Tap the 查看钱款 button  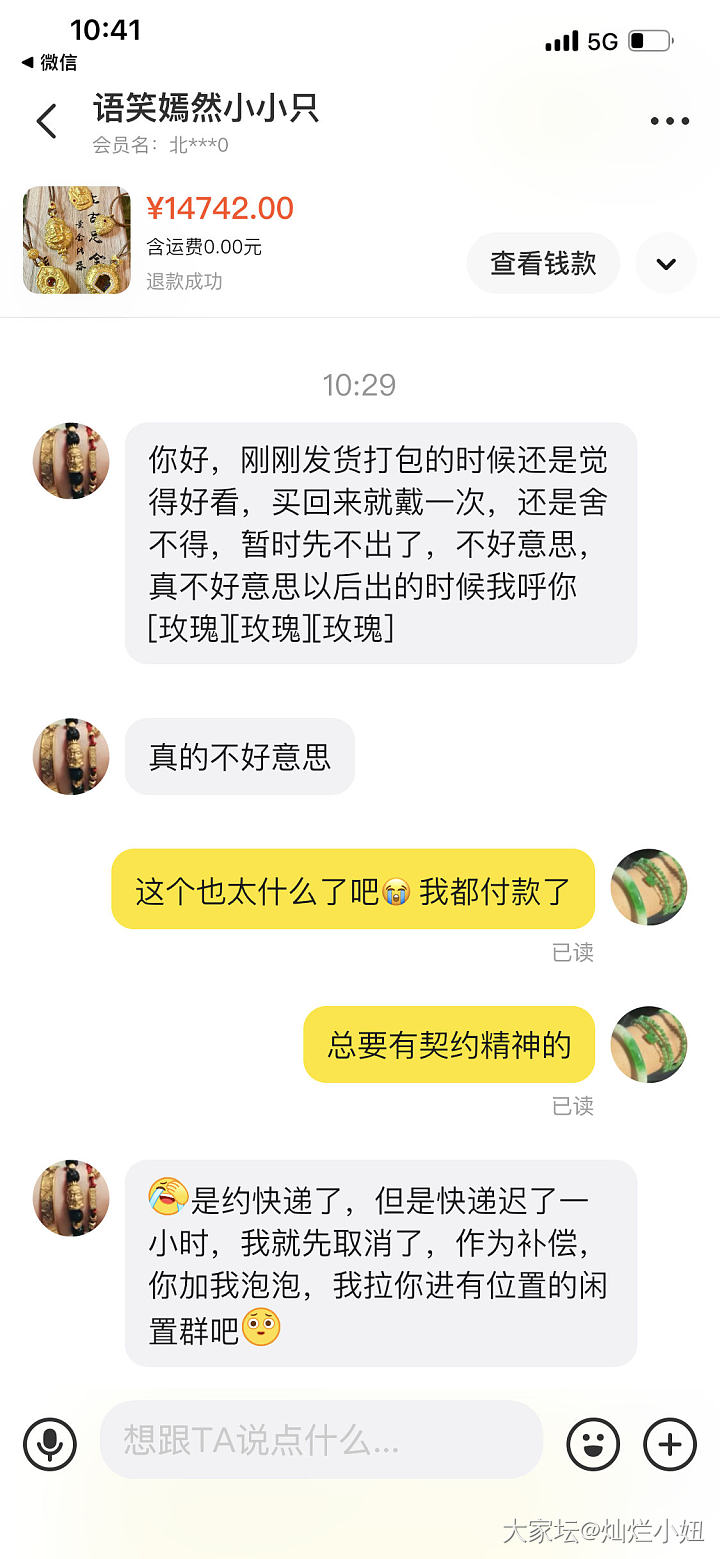click(543, 263)
